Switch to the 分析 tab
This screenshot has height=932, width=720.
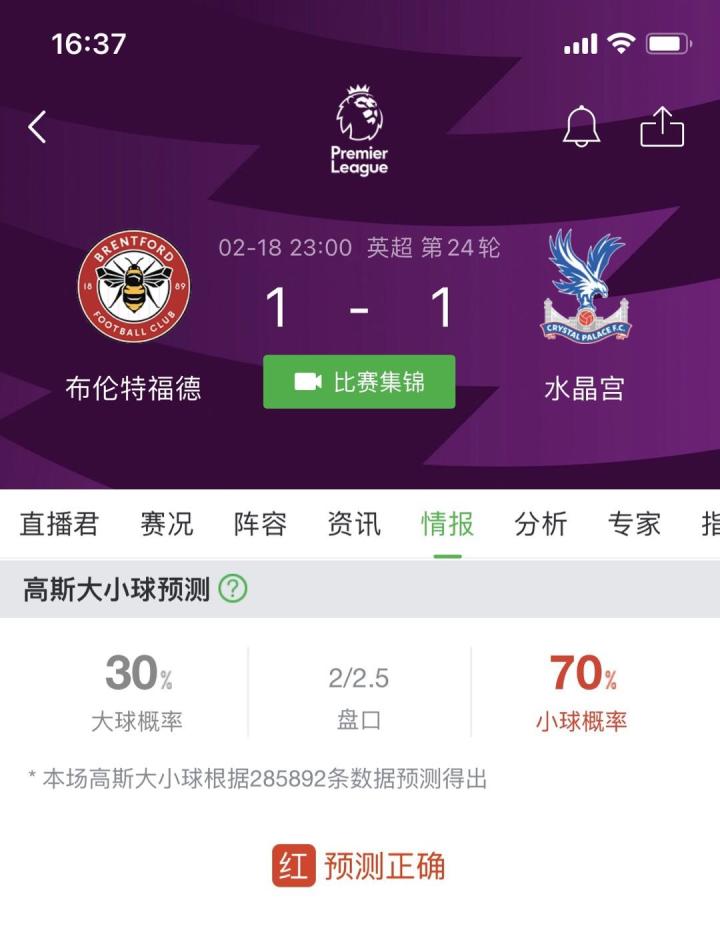pos(540,524)
